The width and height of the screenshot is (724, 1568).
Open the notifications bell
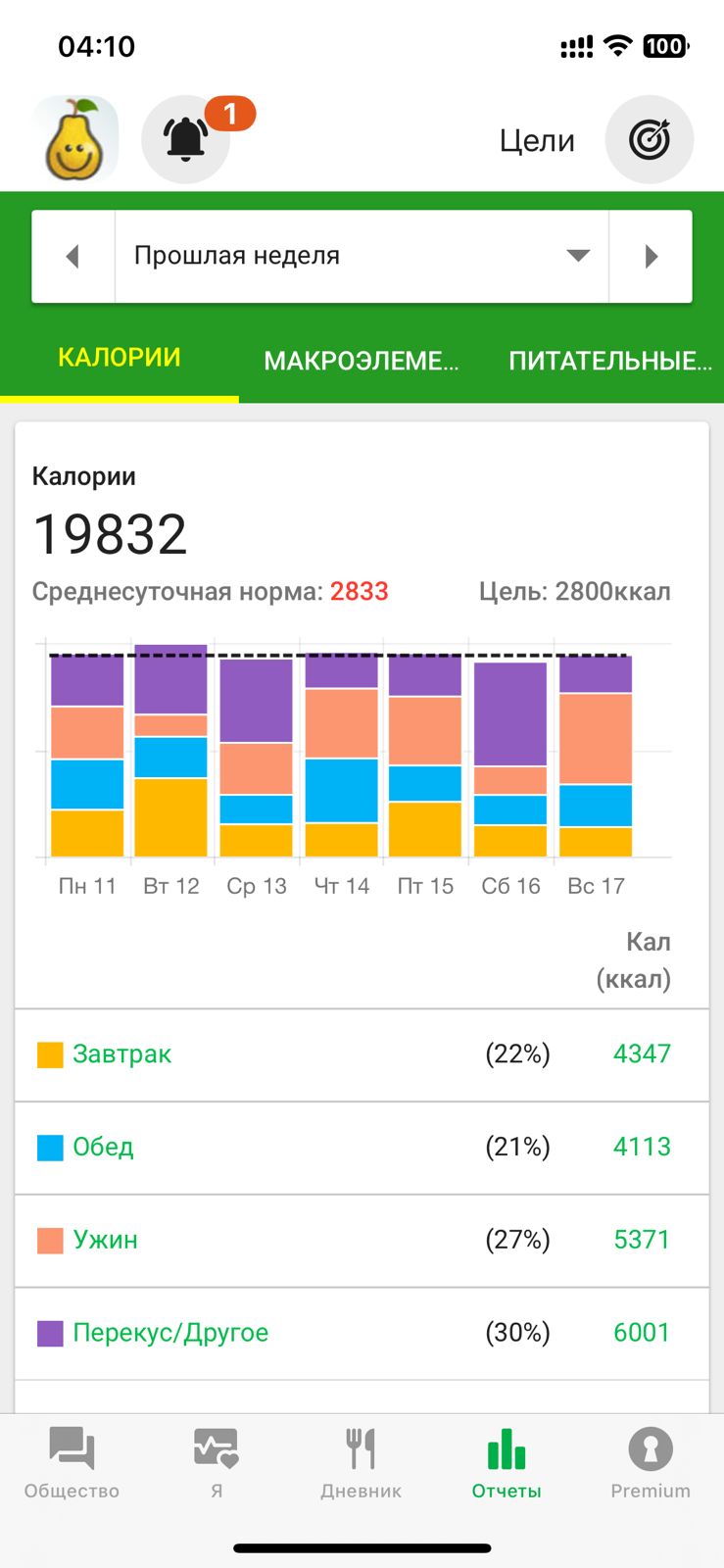(186, 139)
